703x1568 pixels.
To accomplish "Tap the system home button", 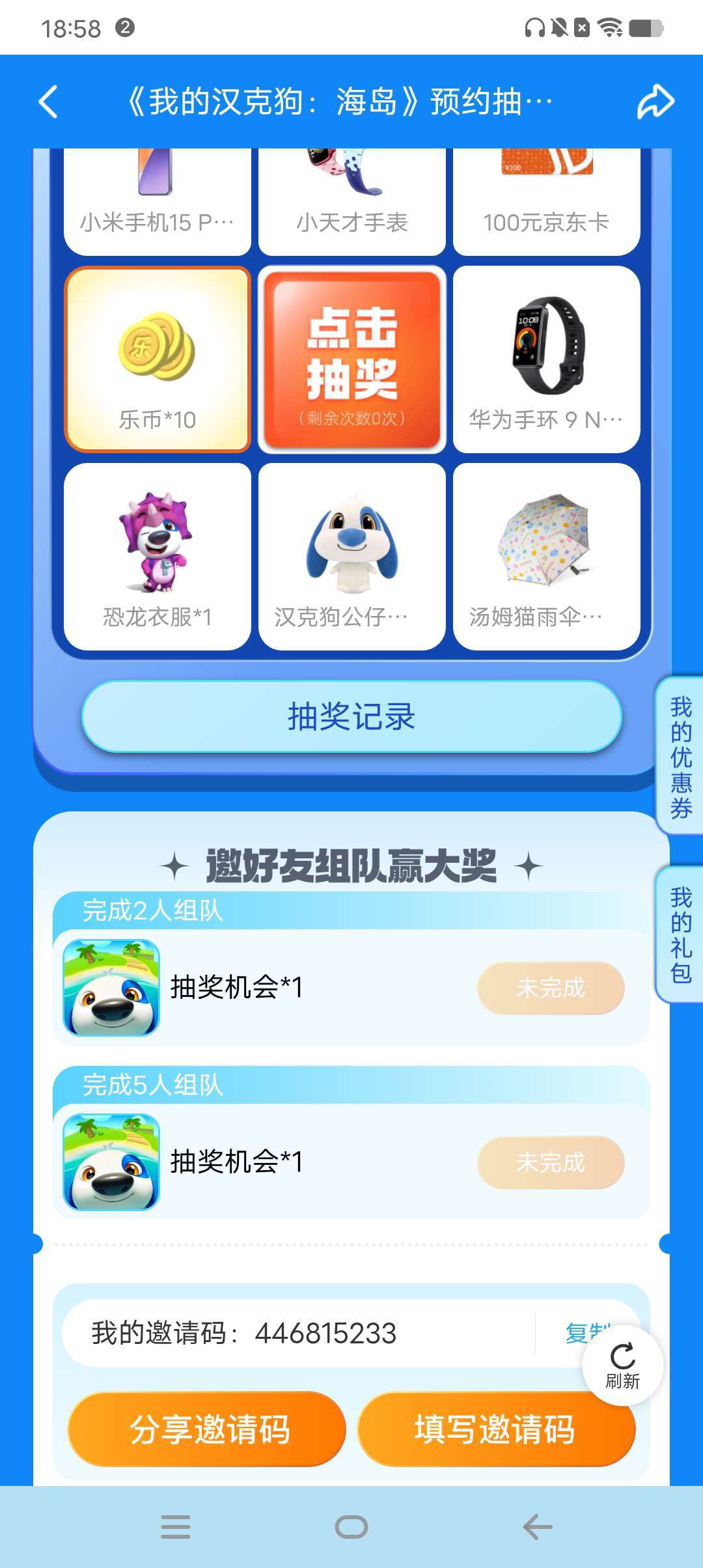I will click(351, 1527).
